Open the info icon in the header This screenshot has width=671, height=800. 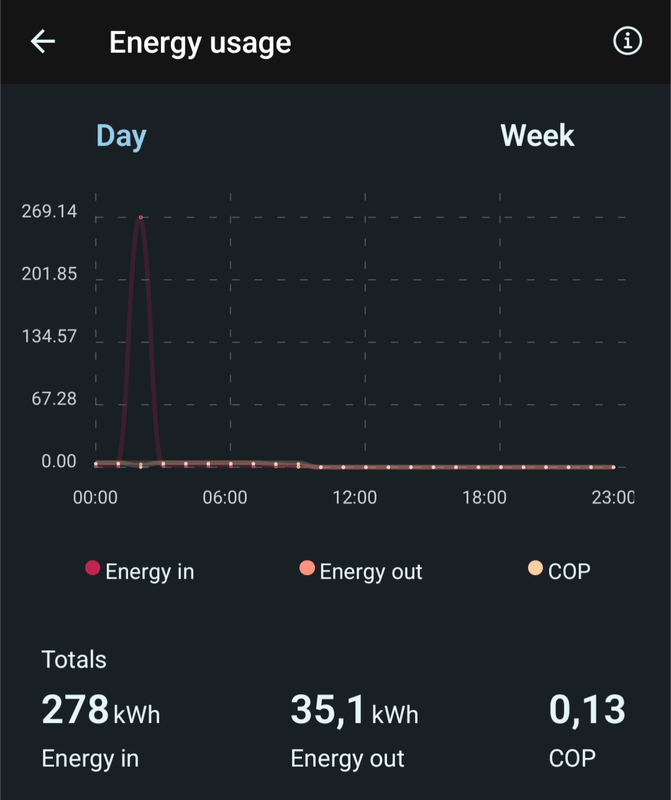627,42
